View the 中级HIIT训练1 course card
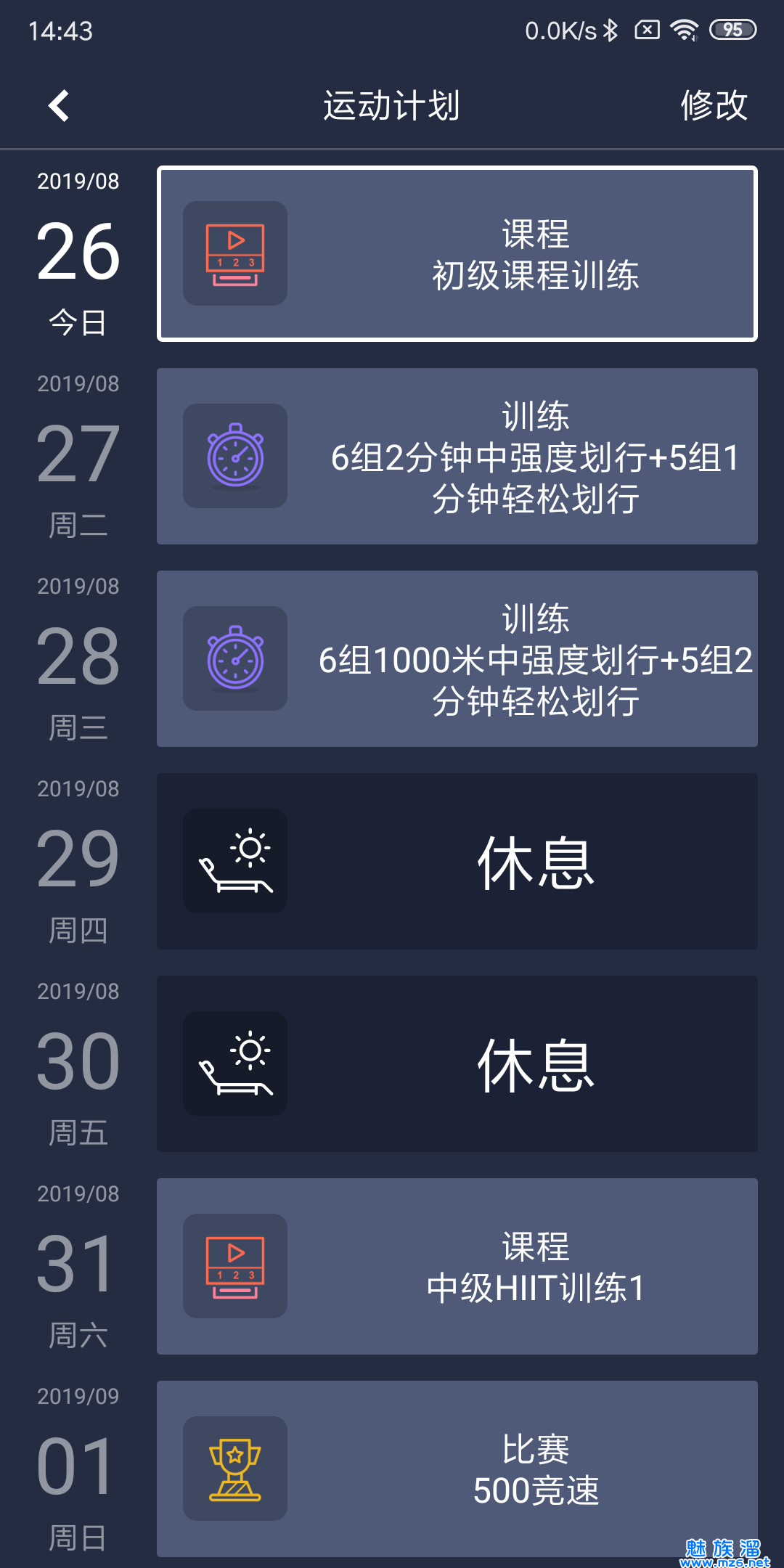The width and height of the screenshot is (784, 1568). pyautogui.click(x=457, y=1267)
